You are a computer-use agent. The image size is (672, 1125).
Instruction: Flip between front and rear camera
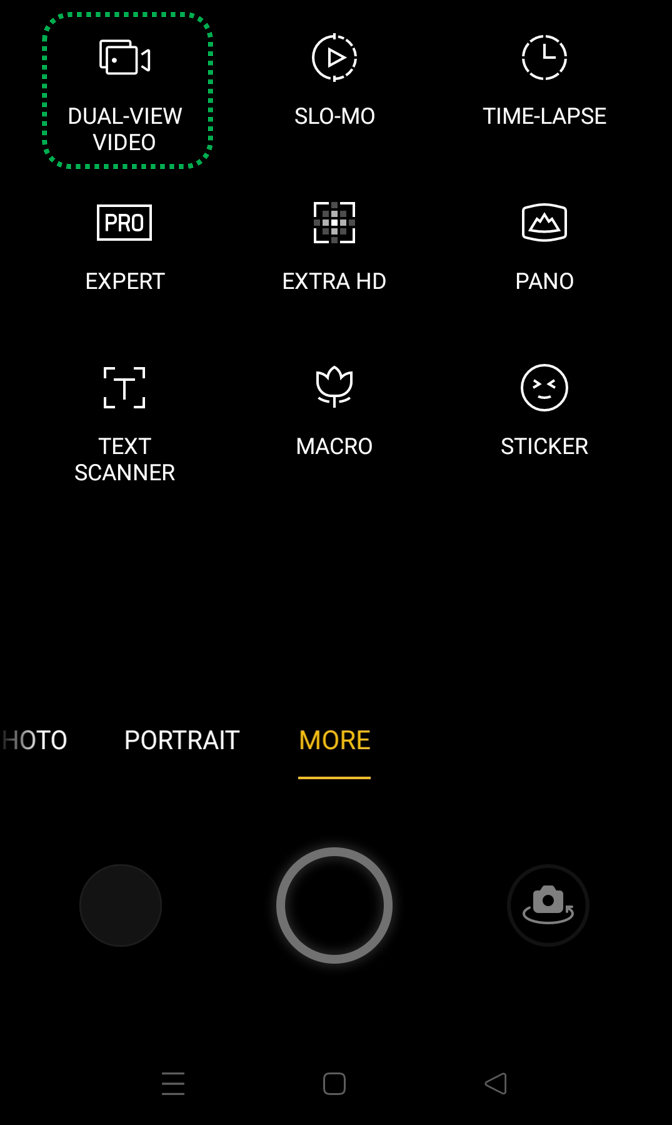point(548,905)
